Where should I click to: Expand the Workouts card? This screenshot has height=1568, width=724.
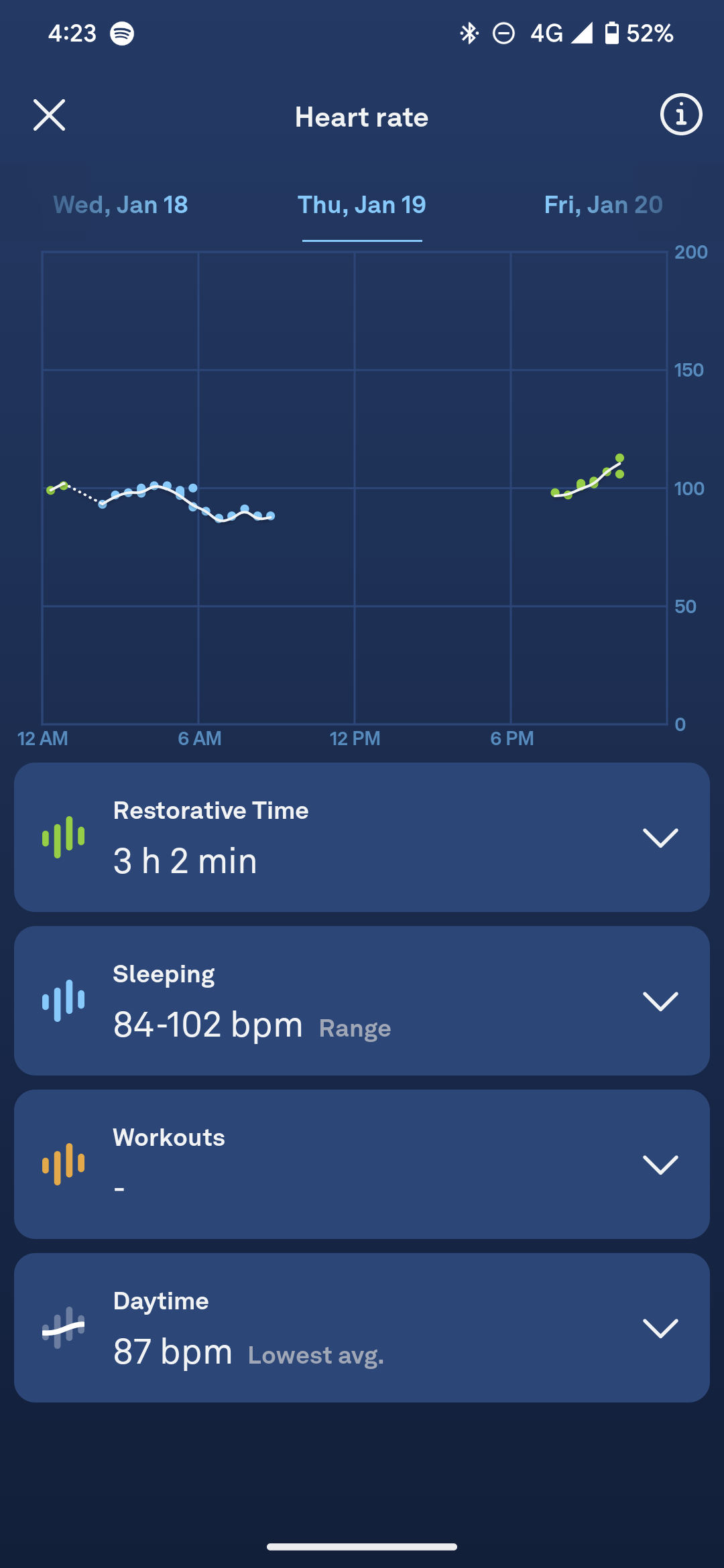[x=660, y=1165]
